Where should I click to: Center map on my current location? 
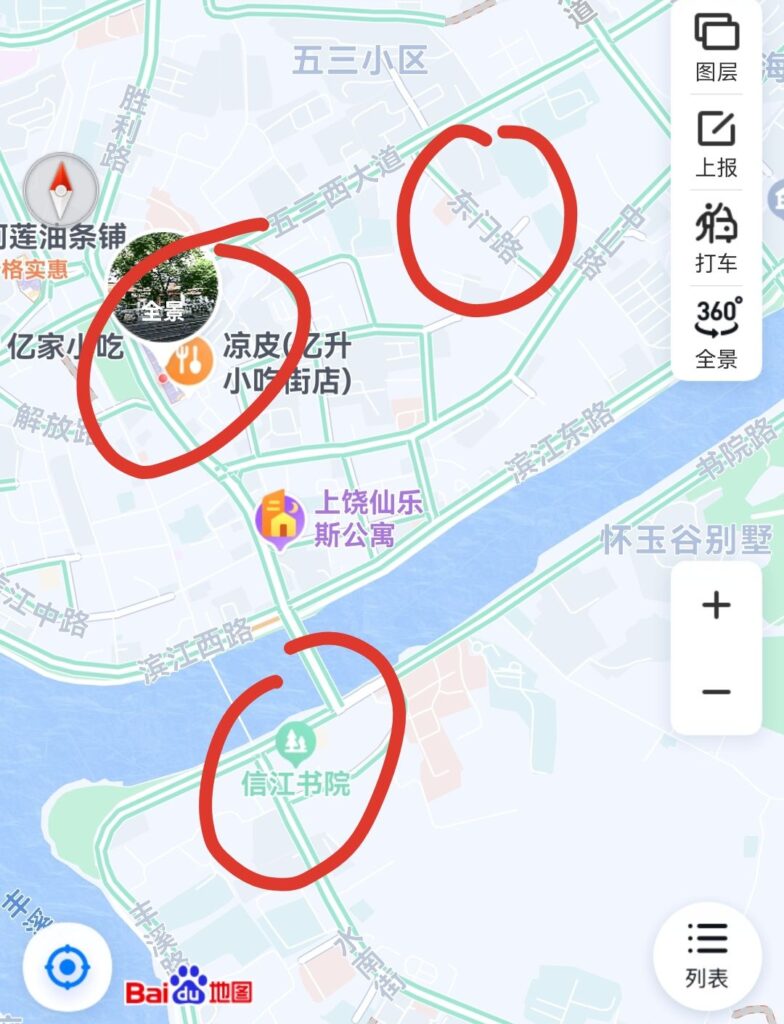click(x=67, y=968)
